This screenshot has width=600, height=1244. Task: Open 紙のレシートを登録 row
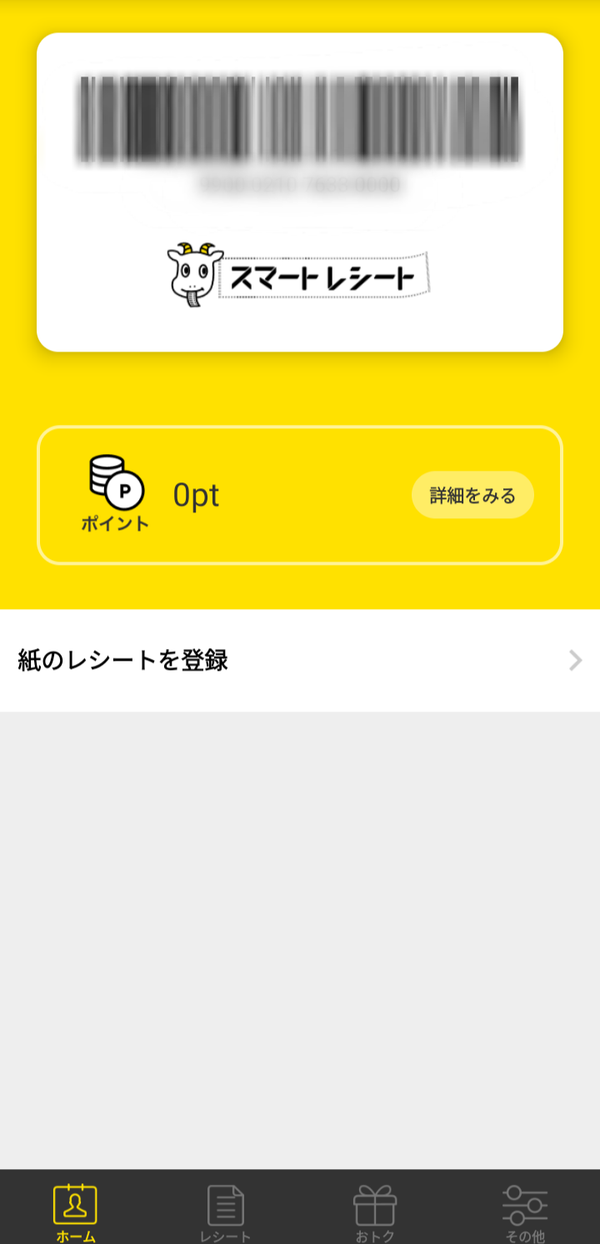tap(300, 660)
